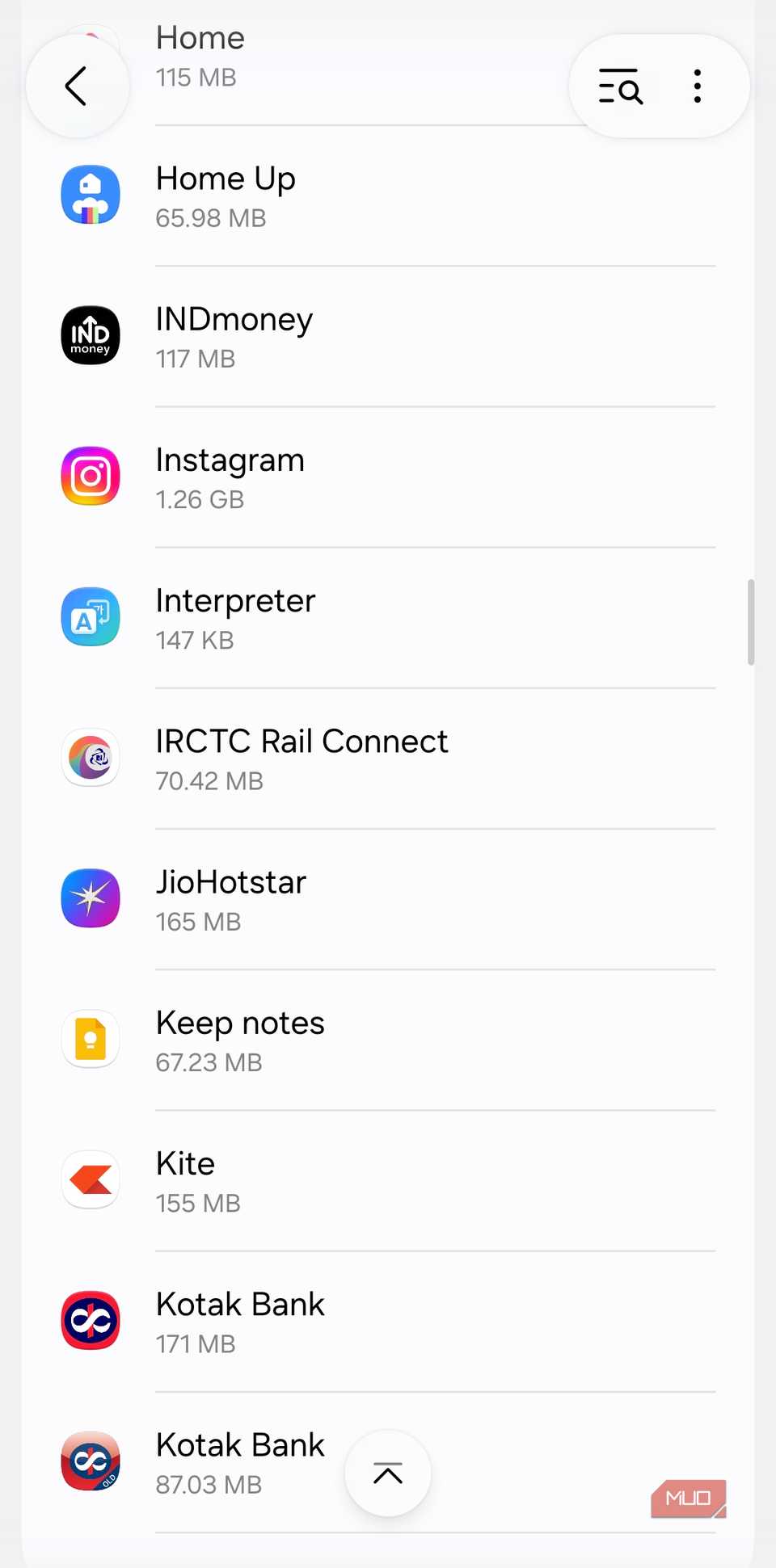This screenshot has height=1568, width=776.
Task: Open the Kotak Bank app icon
Action: pos(91,1321)
